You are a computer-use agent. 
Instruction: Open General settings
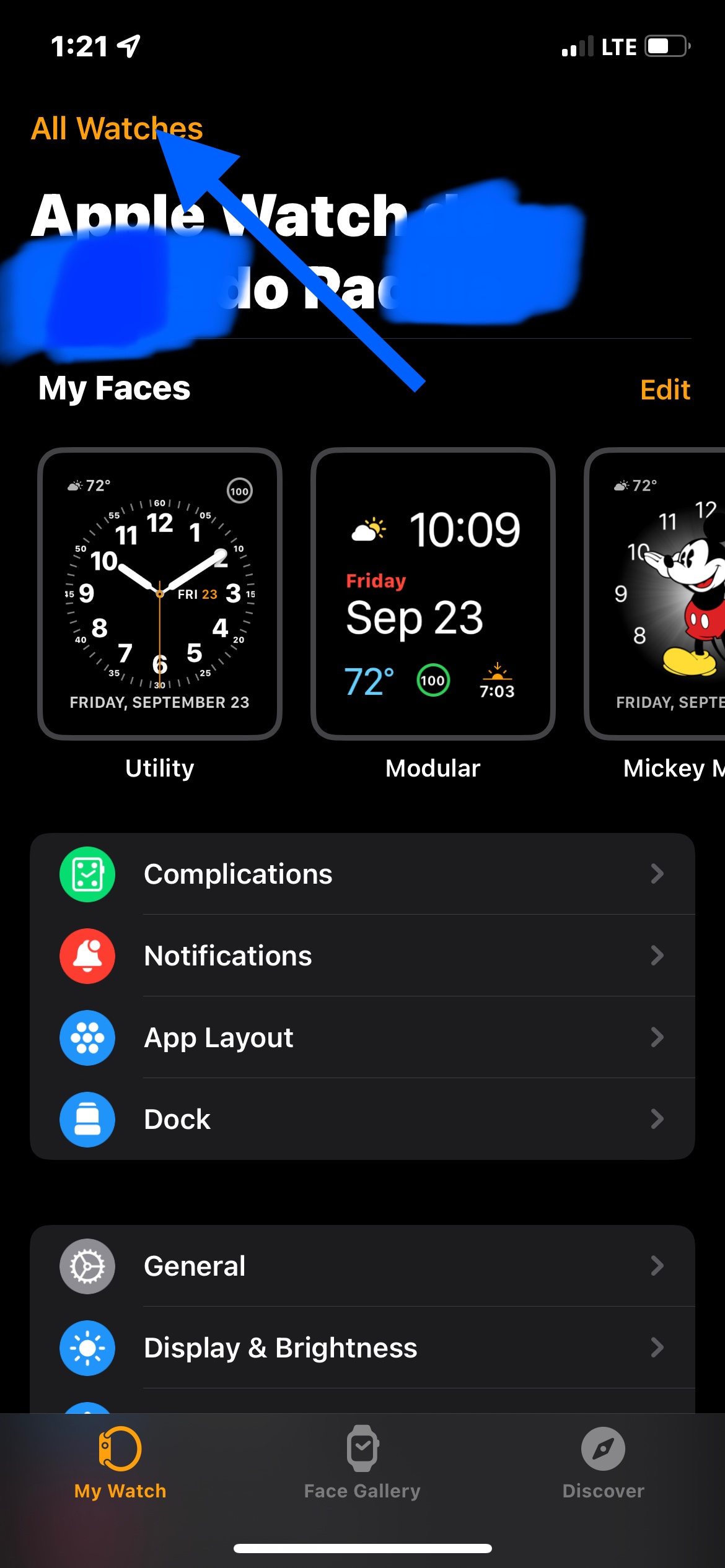[362, 1266]
